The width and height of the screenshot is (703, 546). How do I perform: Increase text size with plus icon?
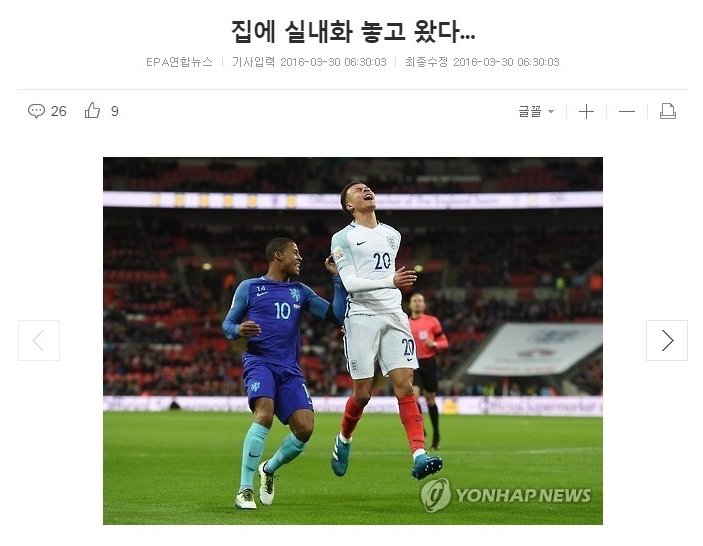[x=586, y=112]
